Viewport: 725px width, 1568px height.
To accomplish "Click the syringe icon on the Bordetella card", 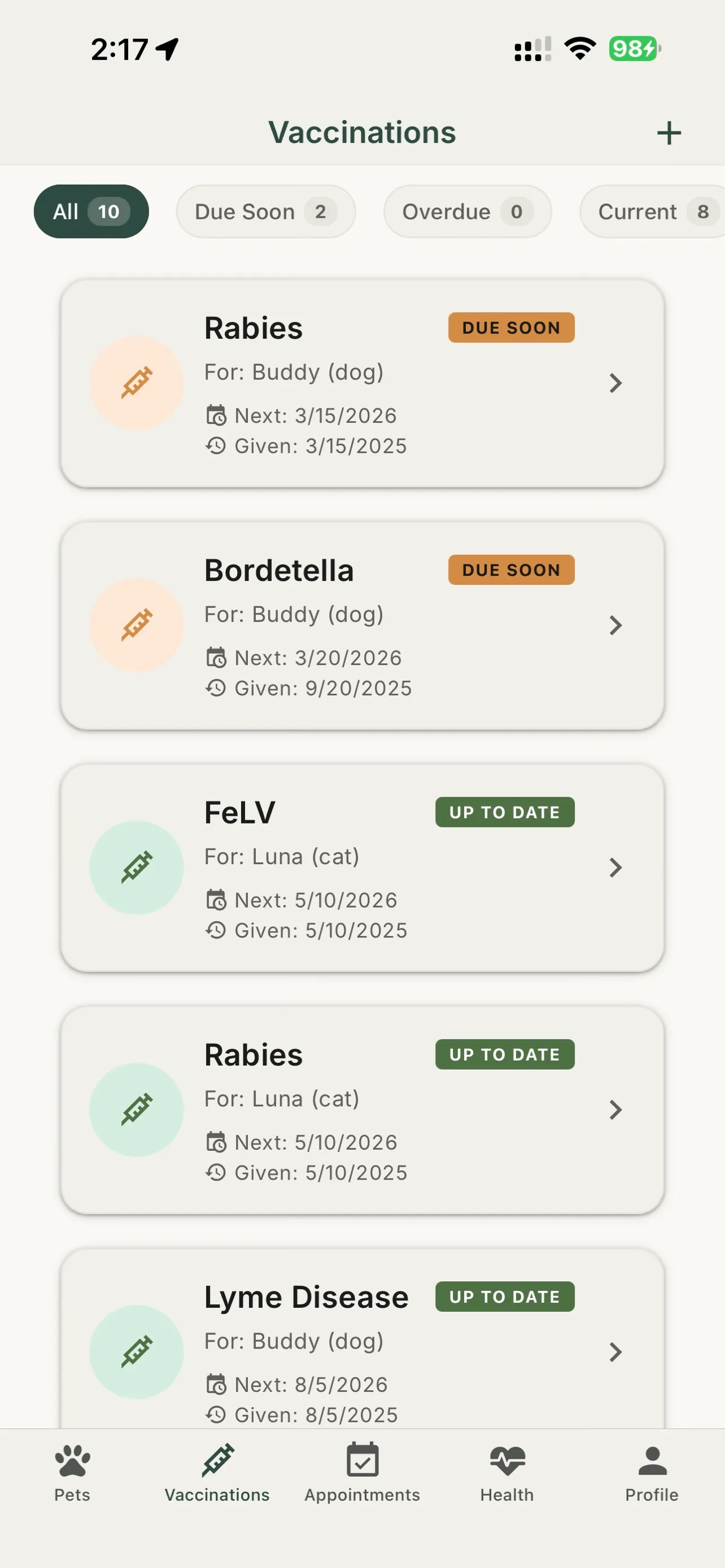I will 136,624.
